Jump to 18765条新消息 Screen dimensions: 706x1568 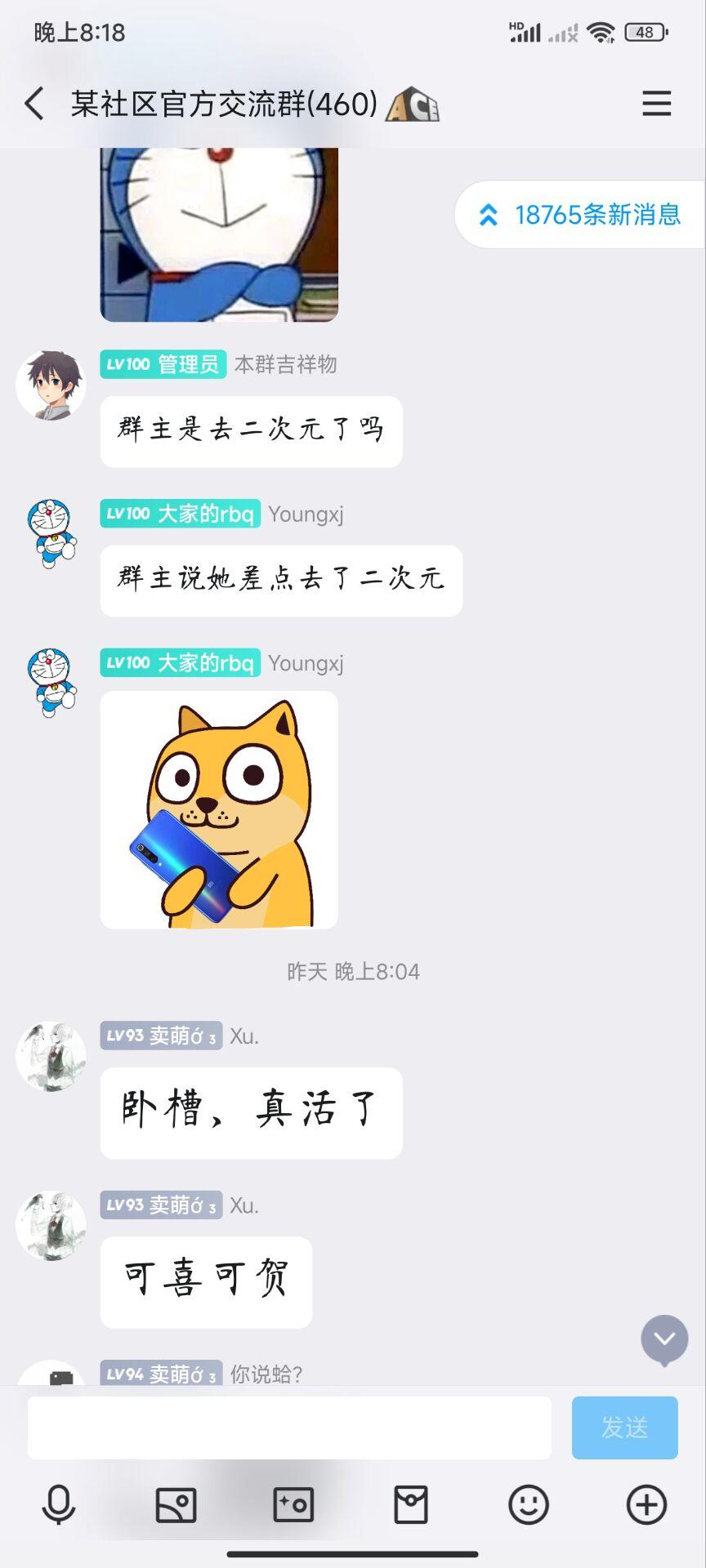point(580,215)
